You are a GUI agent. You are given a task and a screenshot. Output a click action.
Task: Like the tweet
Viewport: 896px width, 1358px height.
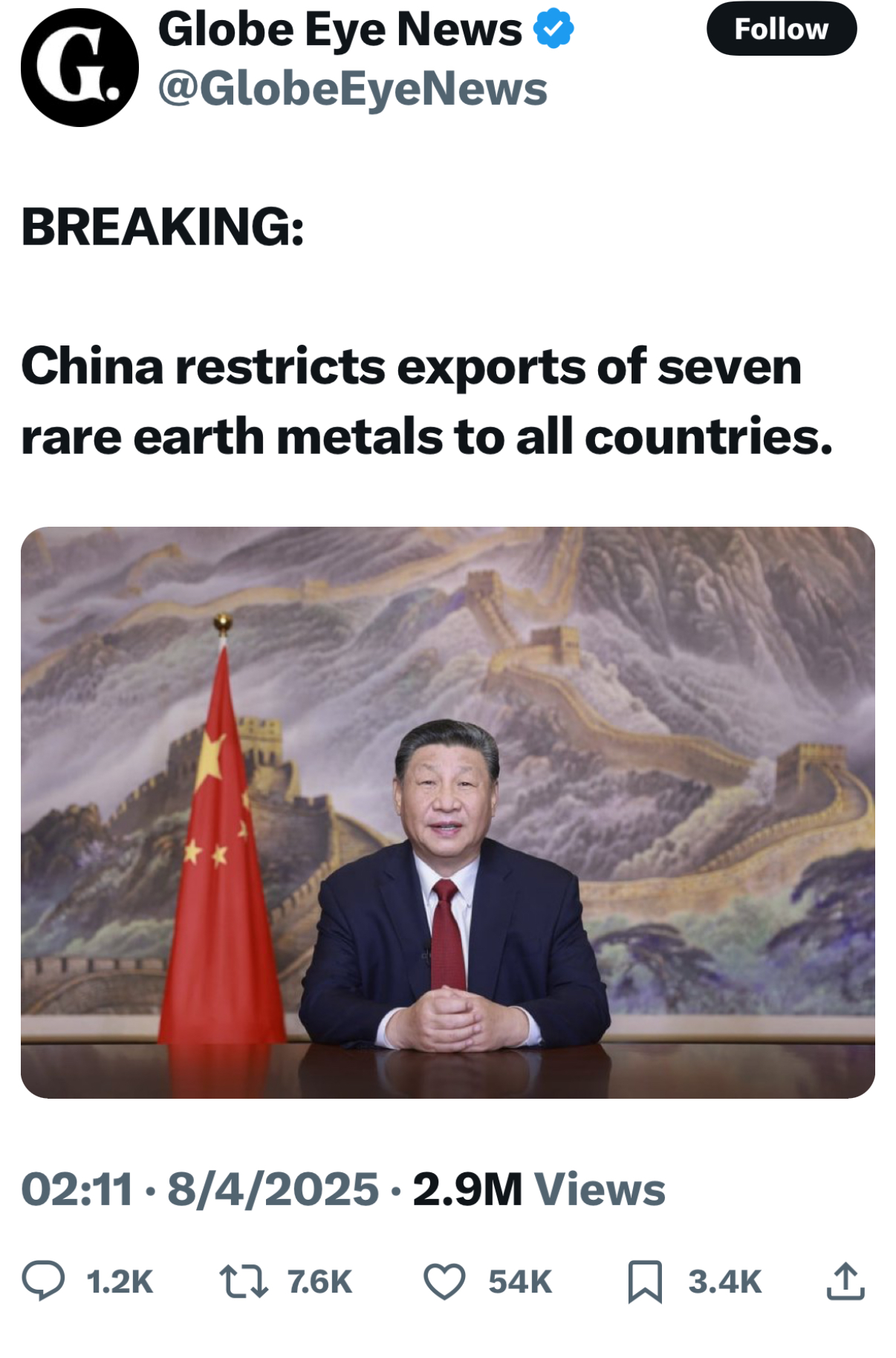tap(444, 1281)
